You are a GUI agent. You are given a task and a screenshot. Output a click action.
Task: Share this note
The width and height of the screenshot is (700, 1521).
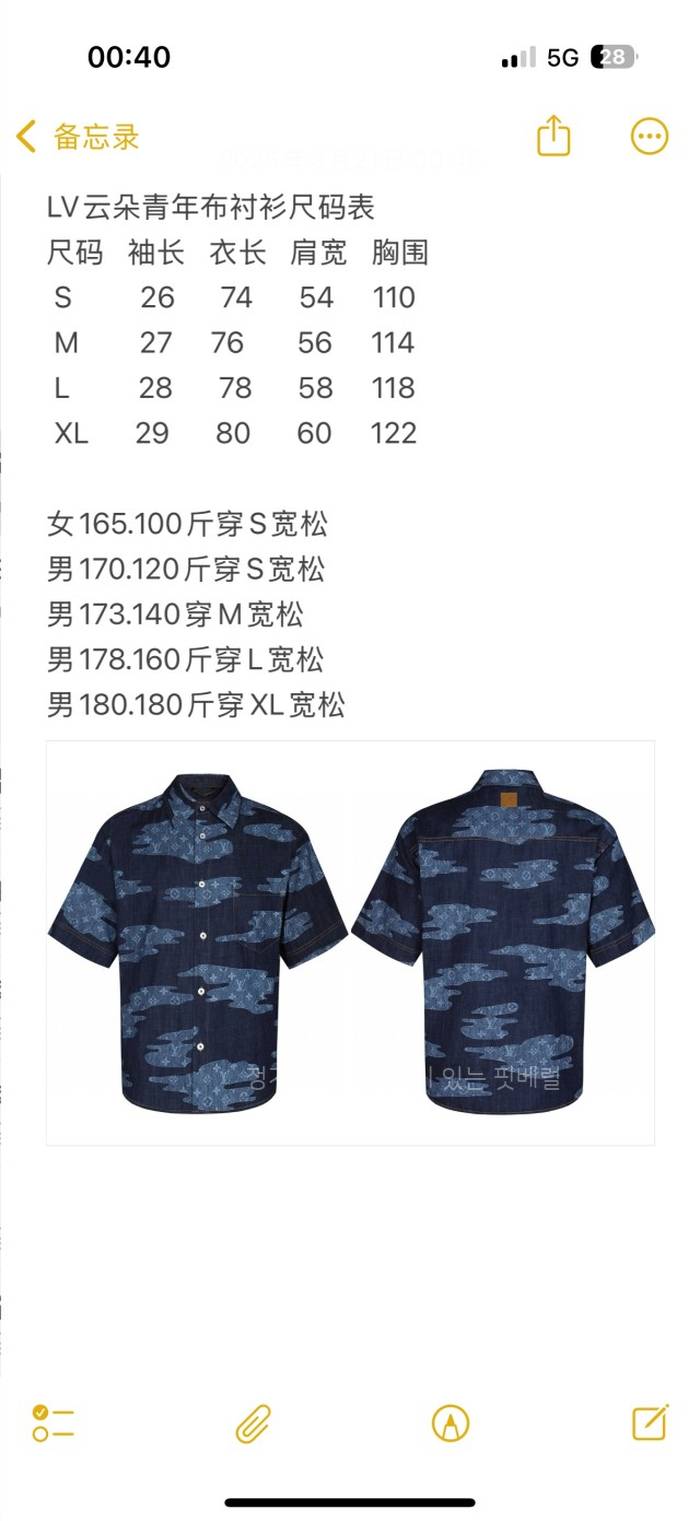[x=553, y=136]
